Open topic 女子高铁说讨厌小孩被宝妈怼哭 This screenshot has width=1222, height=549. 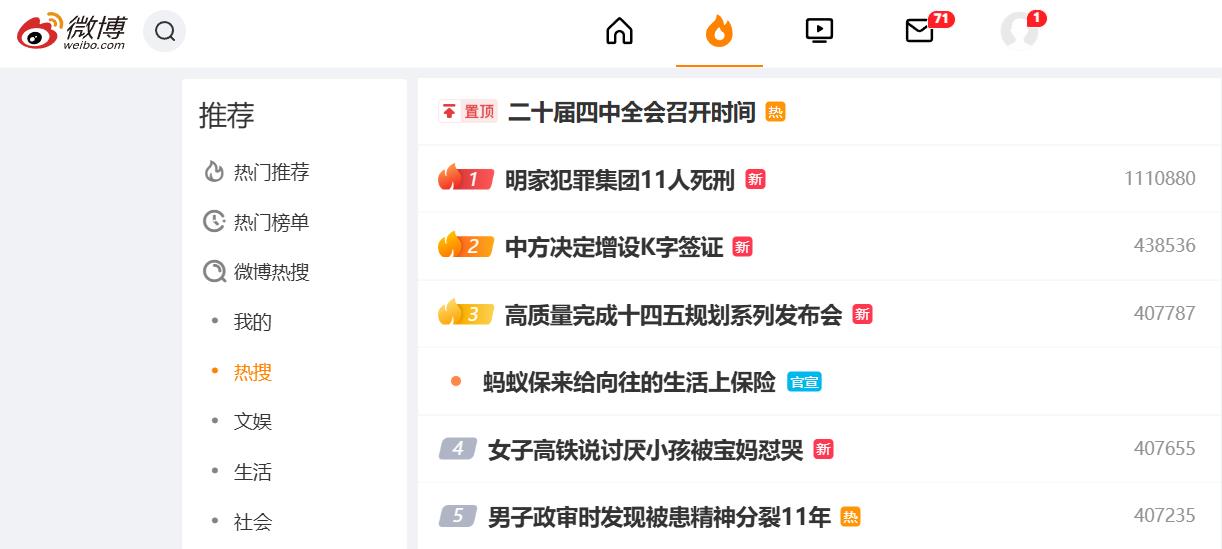point(645,450)
